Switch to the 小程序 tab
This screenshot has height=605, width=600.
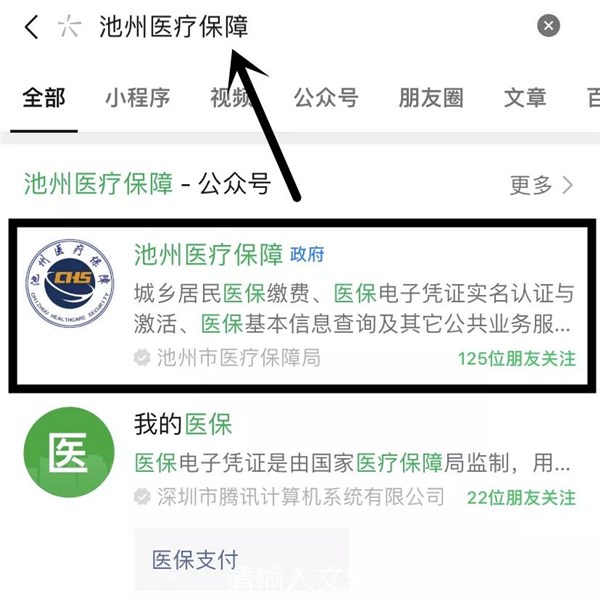click(137, 97)
